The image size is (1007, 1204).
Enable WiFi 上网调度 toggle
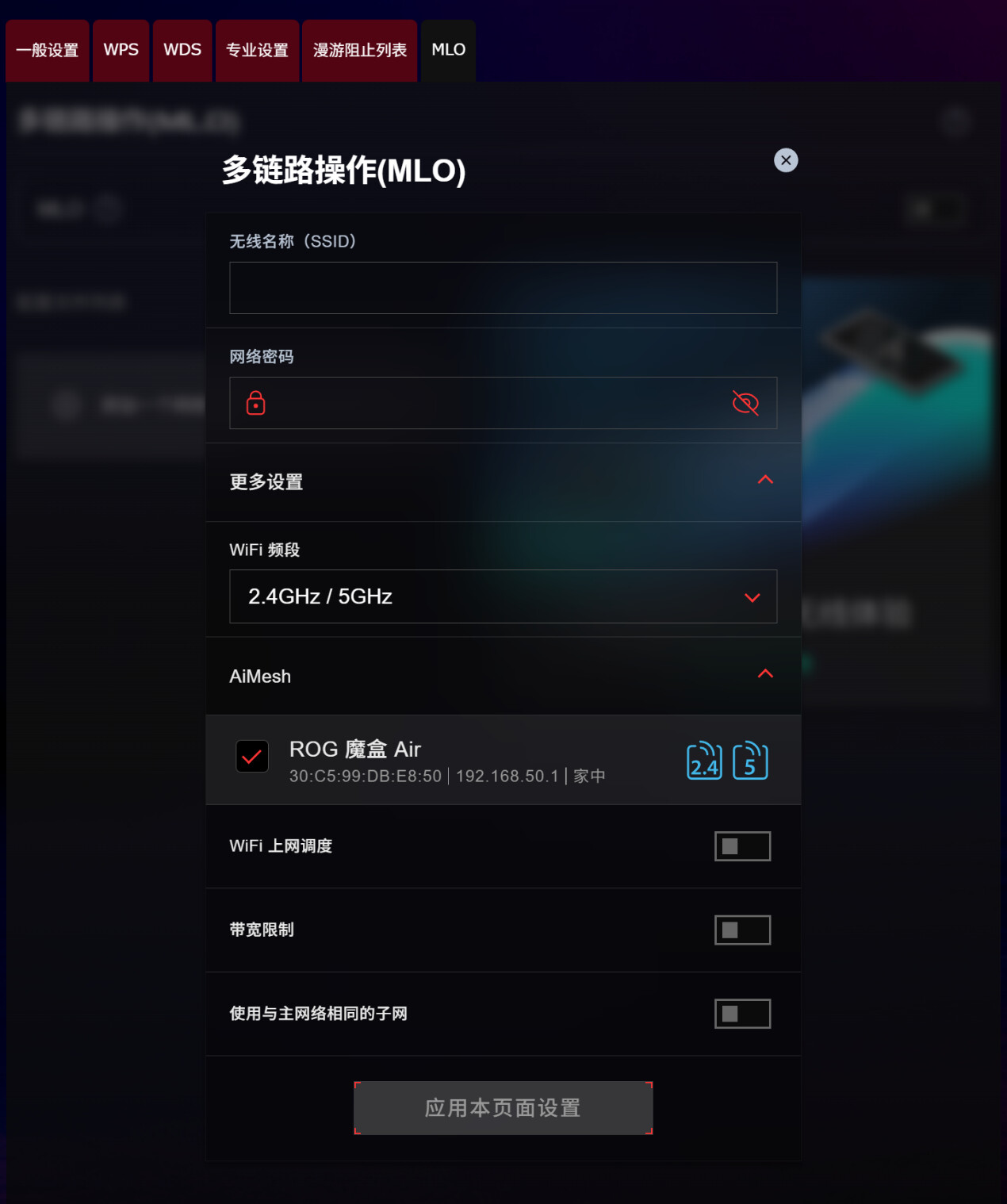click(x=742, y=846)
